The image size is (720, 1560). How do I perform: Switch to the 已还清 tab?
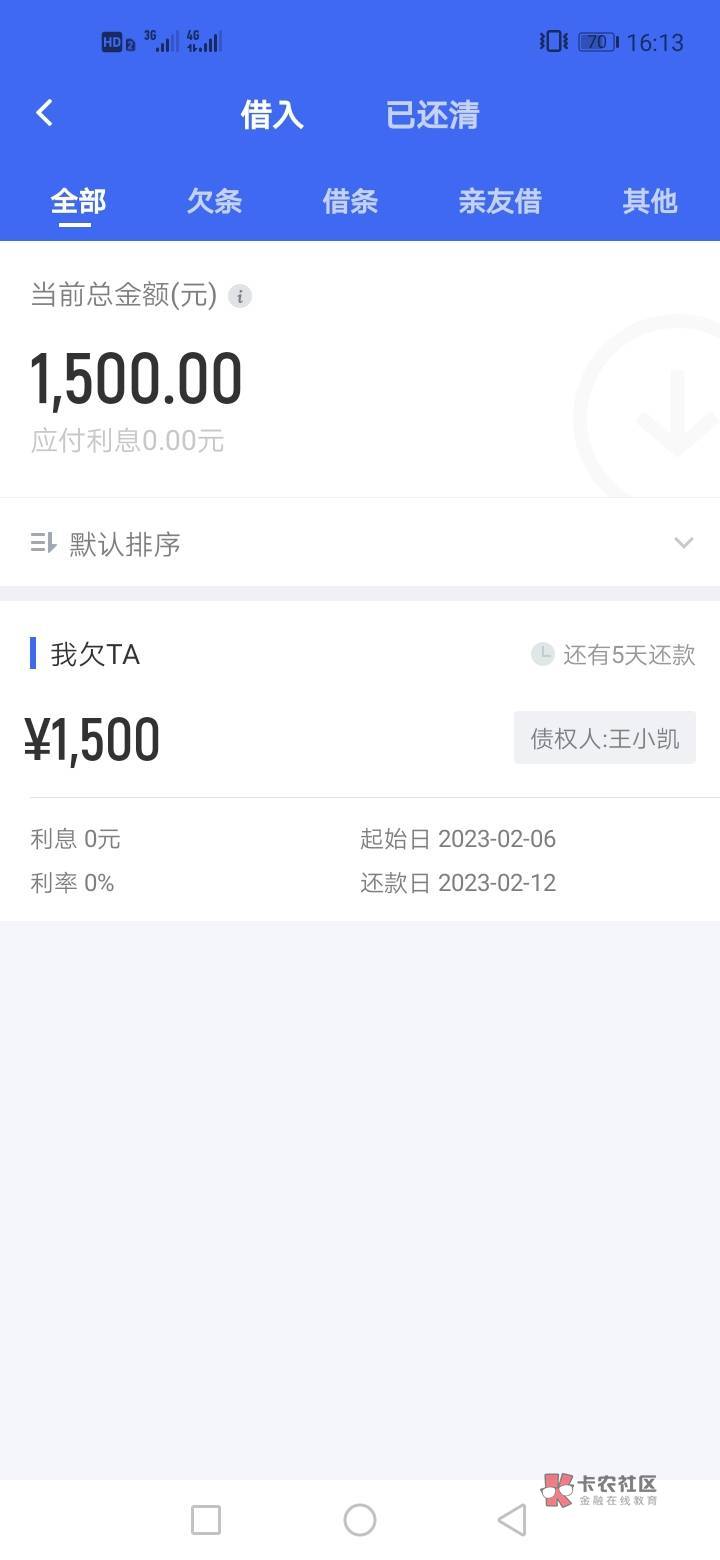432,115
